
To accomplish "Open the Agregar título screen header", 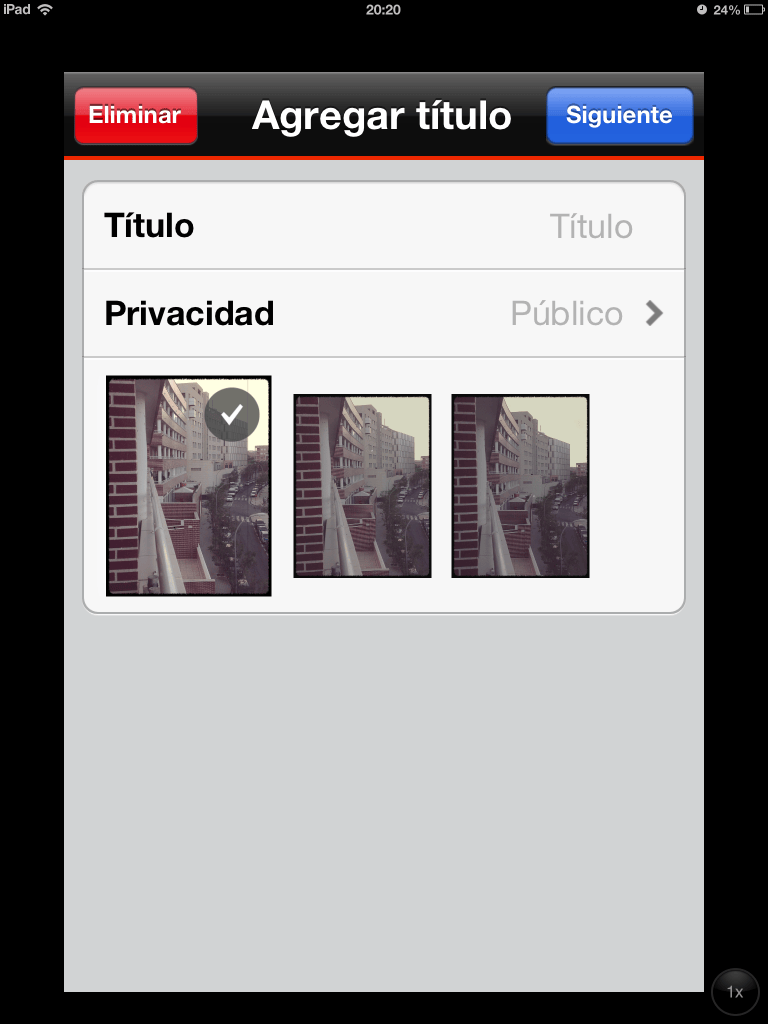I will (383, 114).
